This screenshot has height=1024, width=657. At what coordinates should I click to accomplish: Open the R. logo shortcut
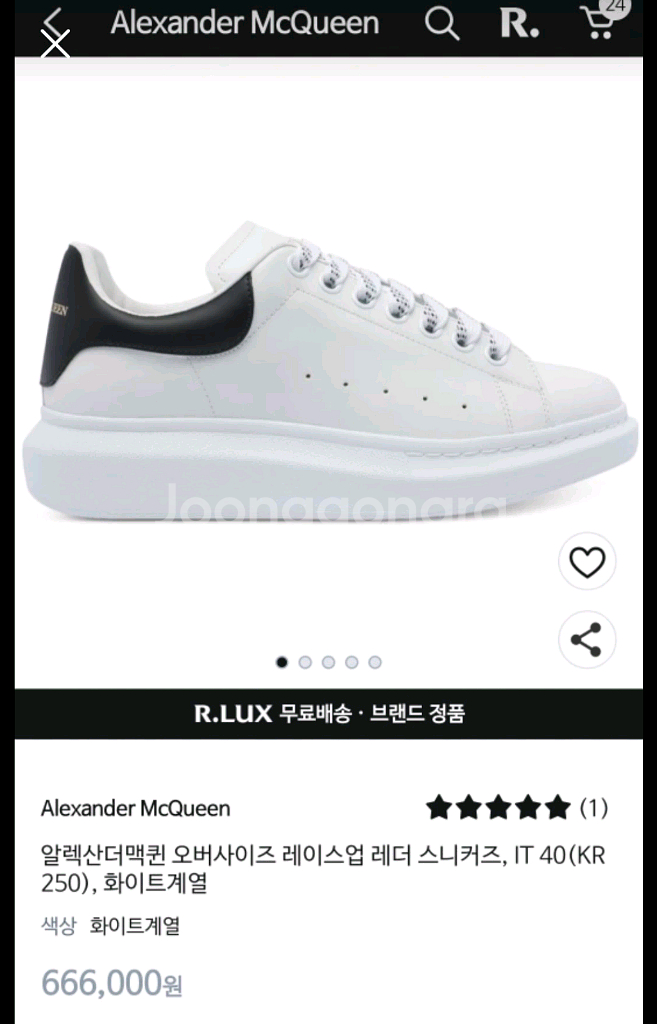coord(519,24)
